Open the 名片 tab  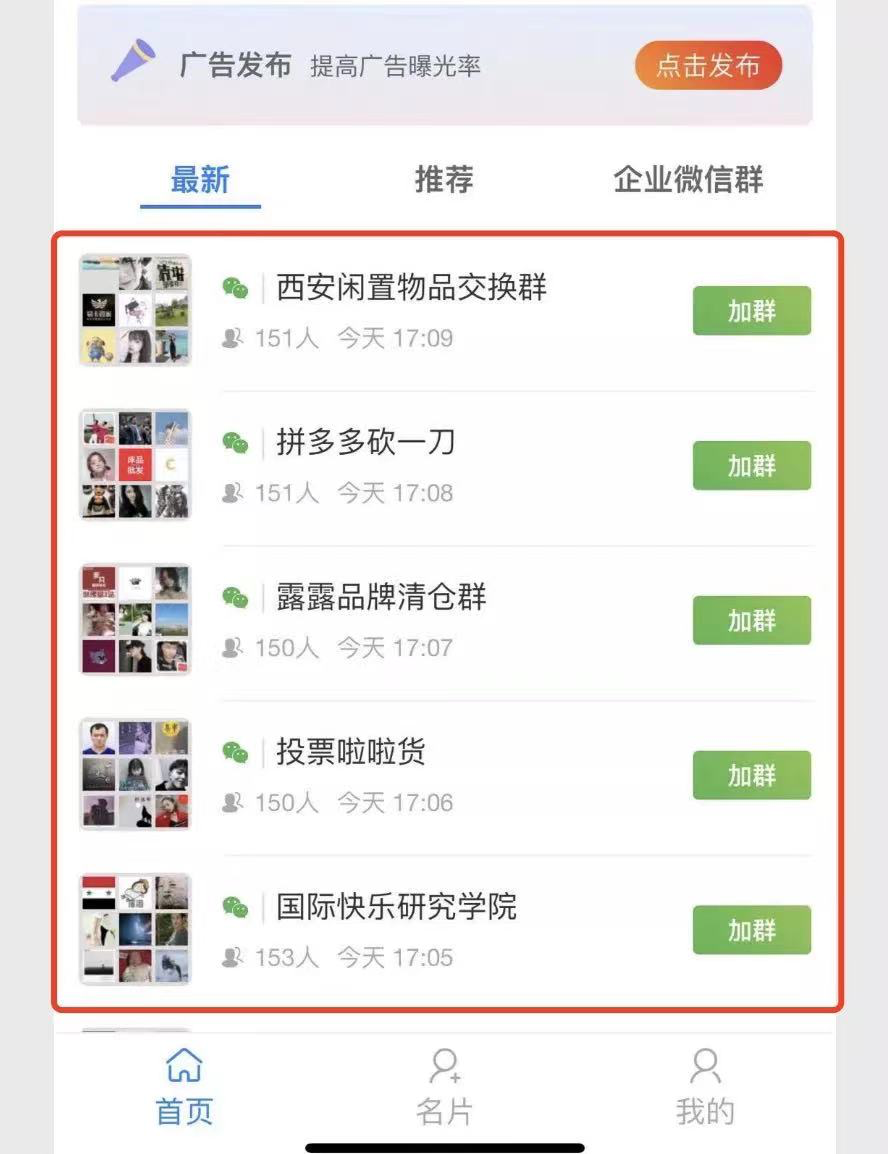444,1087
